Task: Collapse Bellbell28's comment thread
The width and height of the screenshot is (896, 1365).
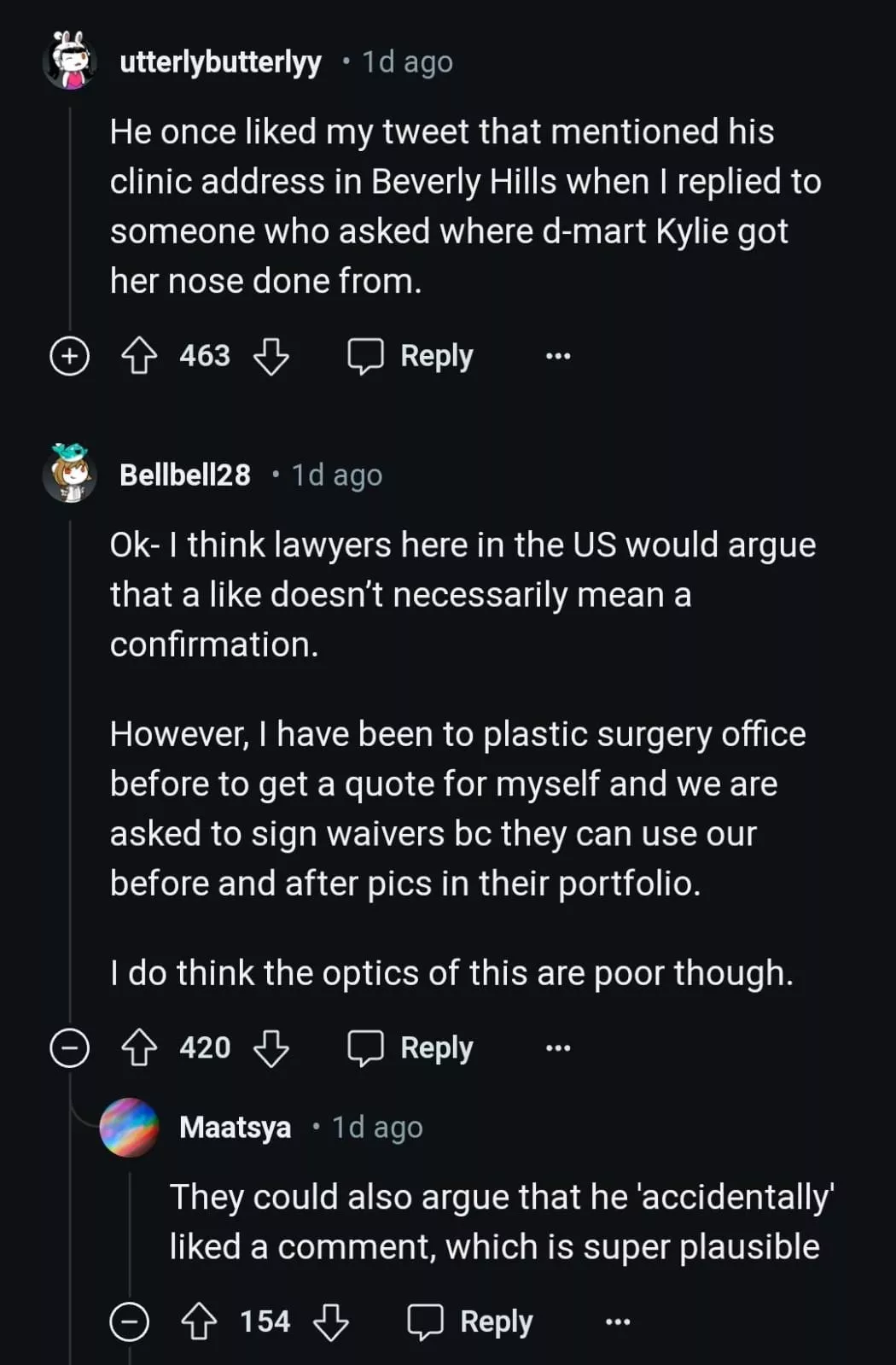Action: click(69, 1047)
